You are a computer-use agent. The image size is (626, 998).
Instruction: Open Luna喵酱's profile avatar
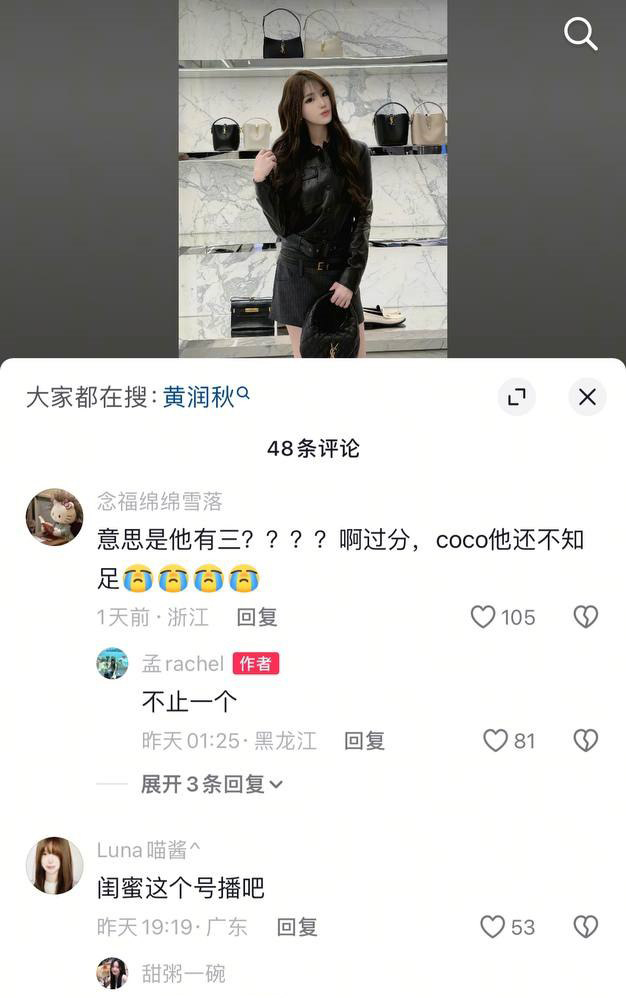click(x=54, y=865)
